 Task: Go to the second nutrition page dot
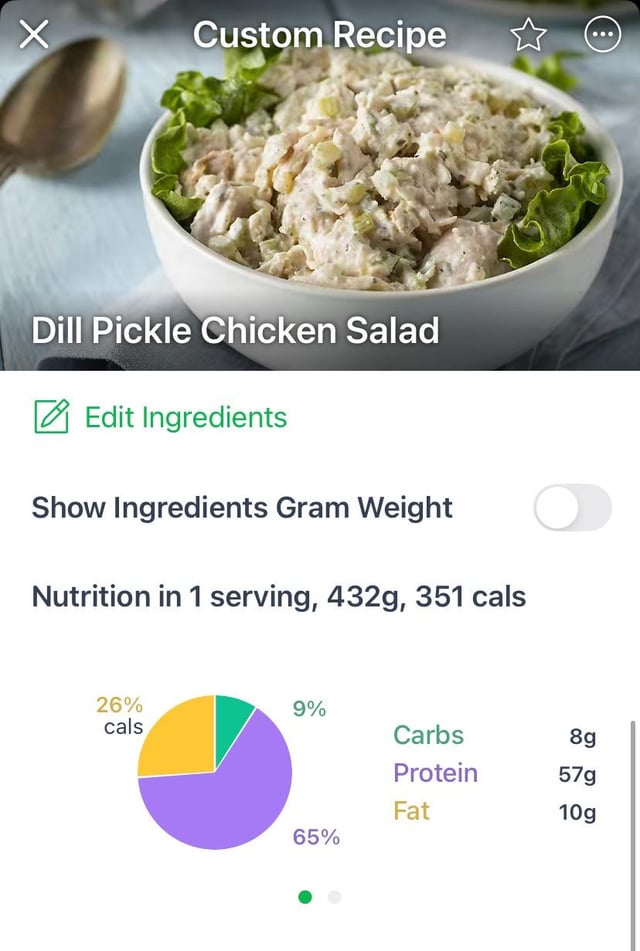335,897
